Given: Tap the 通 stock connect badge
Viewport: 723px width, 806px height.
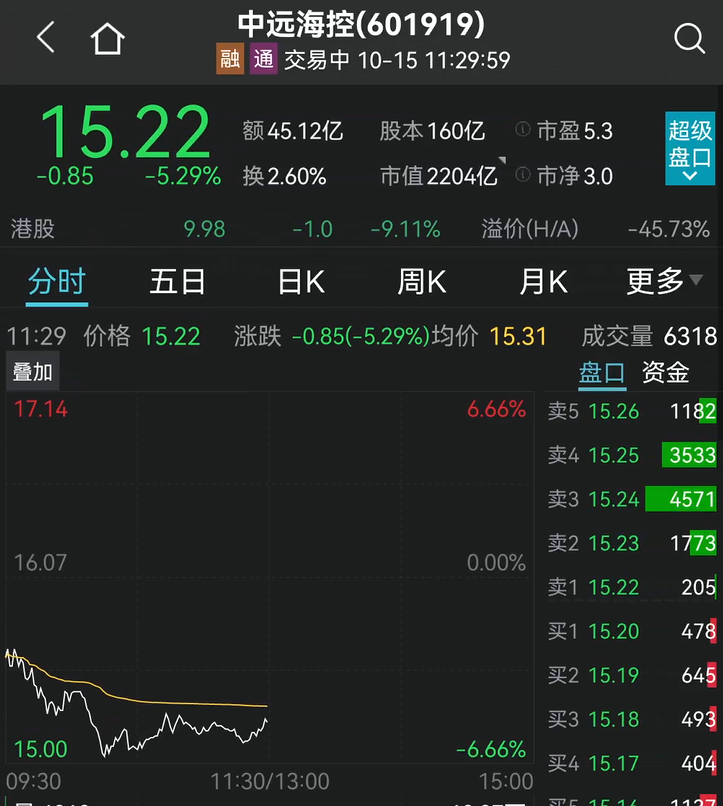Looking at the screenshot, I should coord(263,59).
